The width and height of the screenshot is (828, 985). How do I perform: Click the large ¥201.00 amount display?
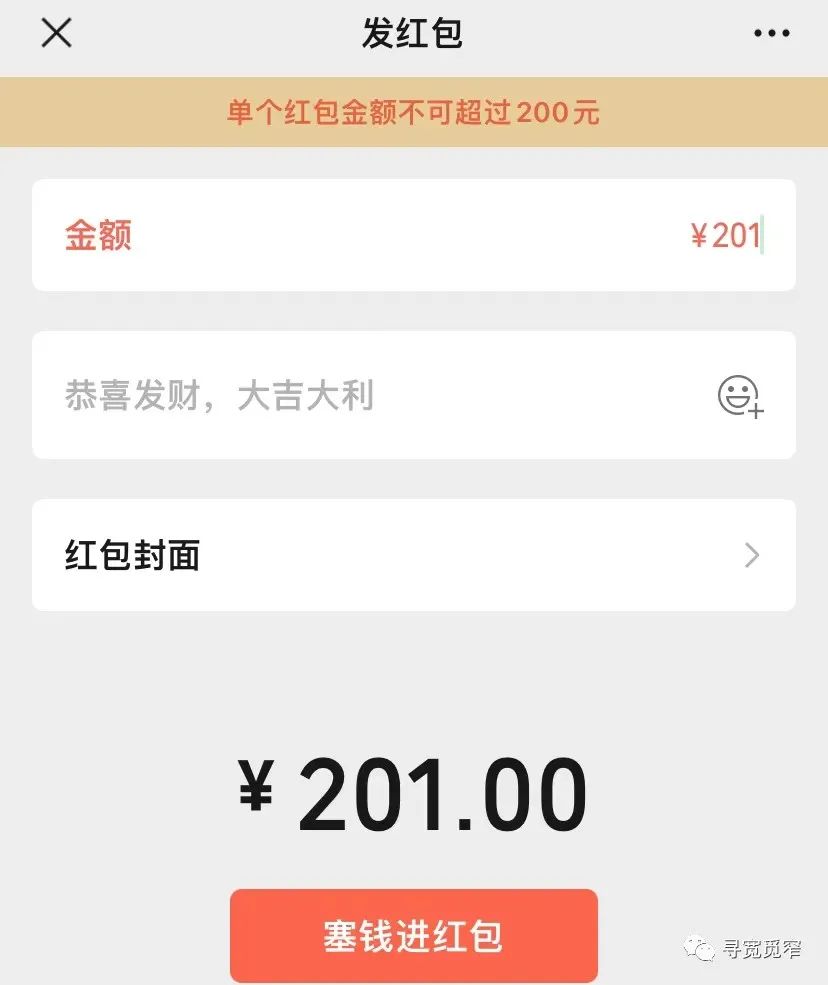[x=413, y=789]
